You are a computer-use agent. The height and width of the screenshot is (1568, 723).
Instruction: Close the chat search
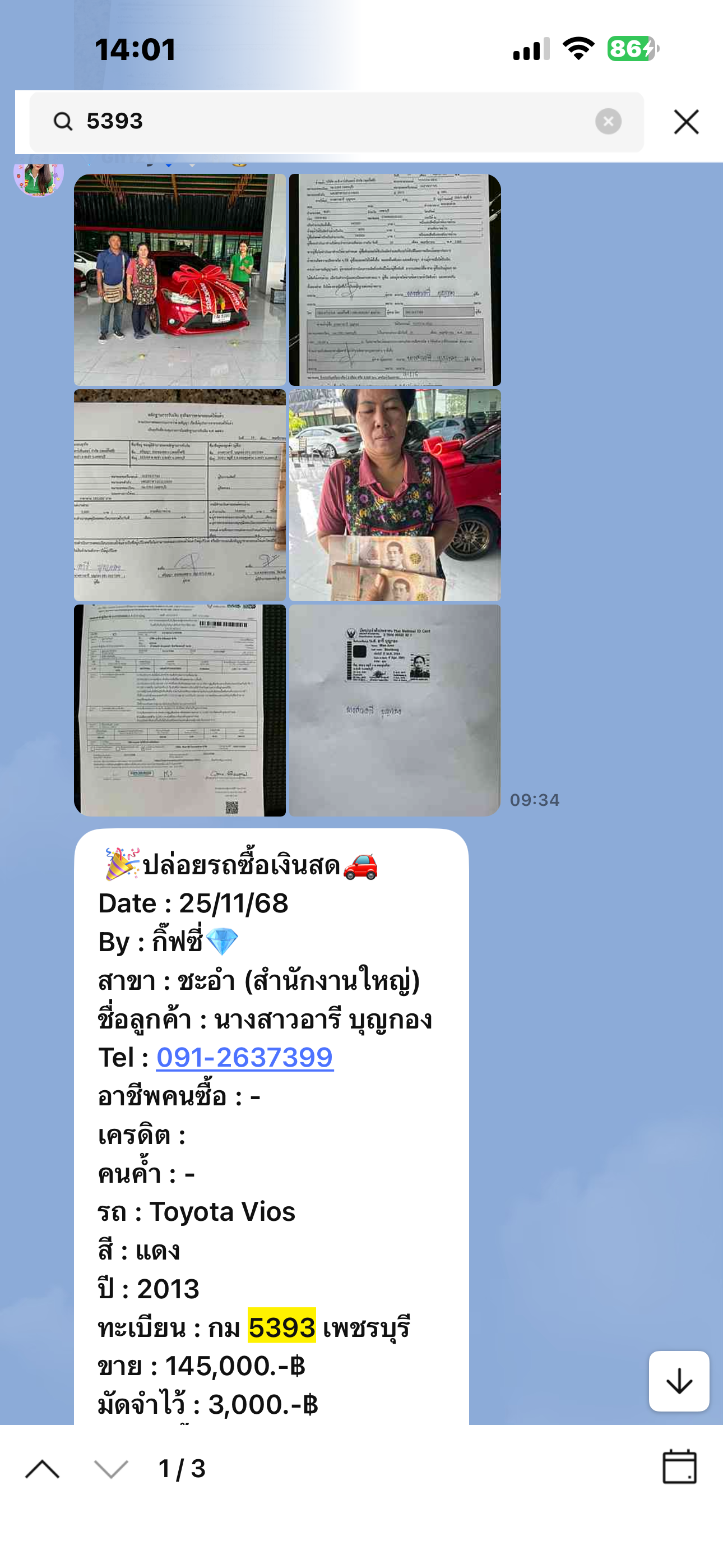(x=686, y=122)
